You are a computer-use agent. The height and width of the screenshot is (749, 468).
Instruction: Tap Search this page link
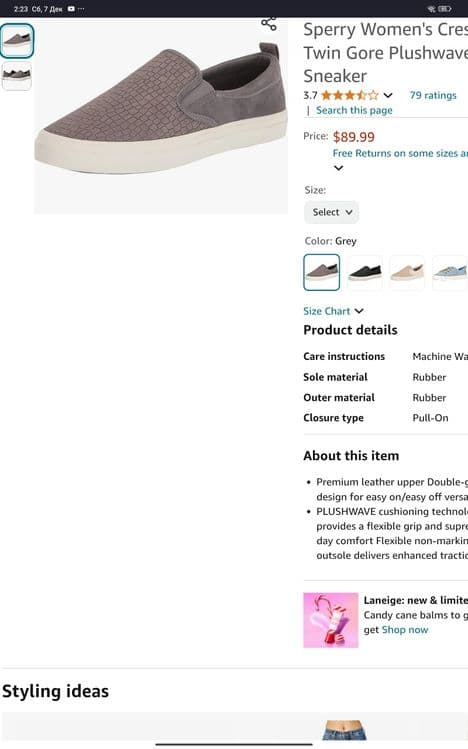[354, 110]
